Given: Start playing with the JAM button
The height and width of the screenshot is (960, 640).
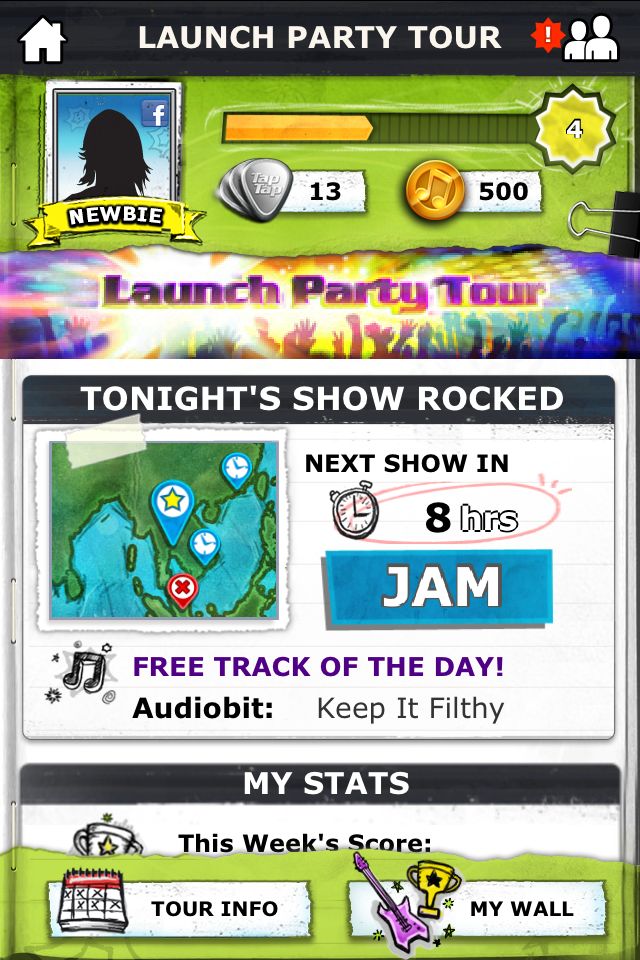Looking at the screenshot, I should coord(438,587).
